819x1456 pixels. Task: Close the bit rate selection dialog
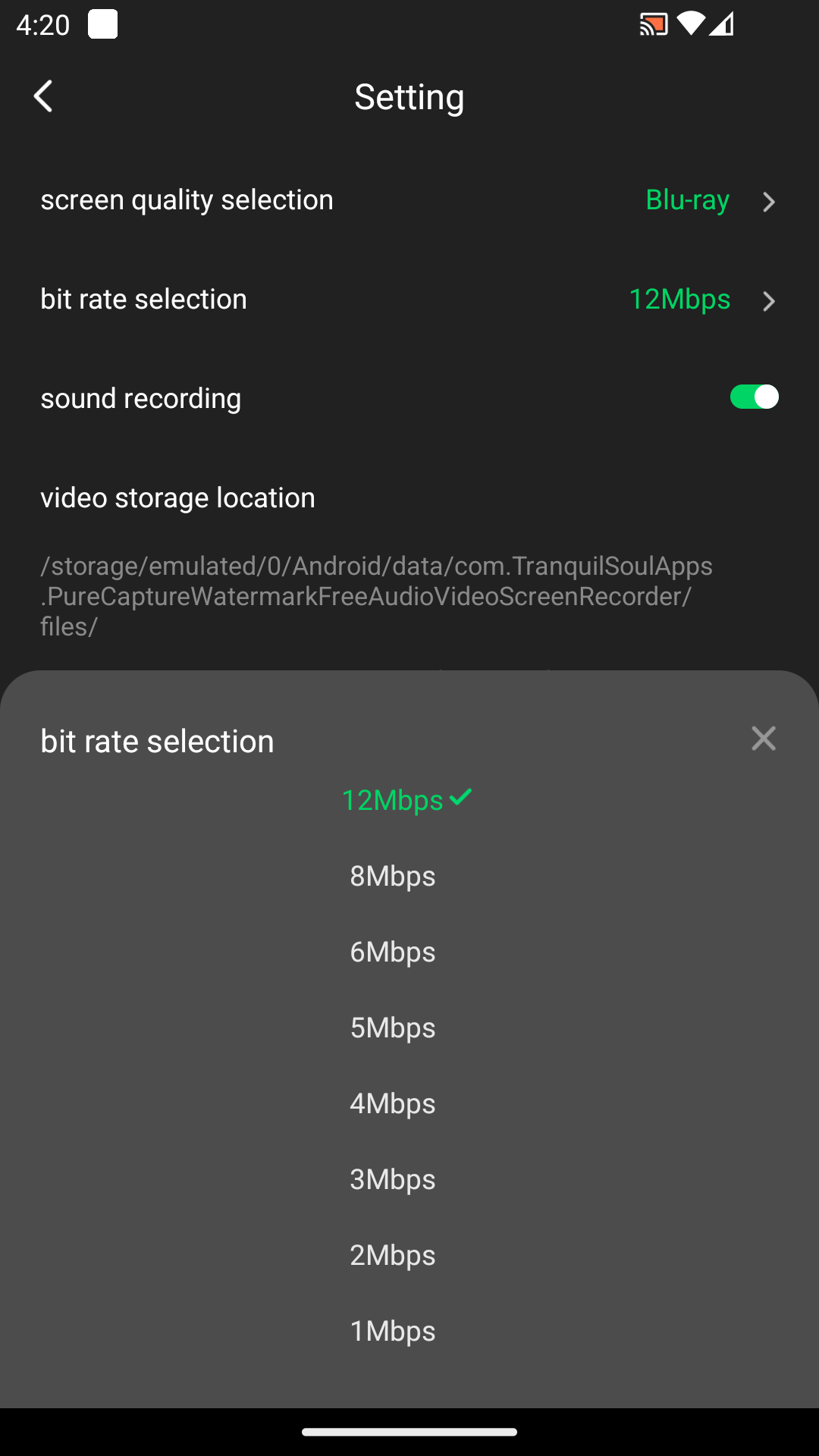763,739
